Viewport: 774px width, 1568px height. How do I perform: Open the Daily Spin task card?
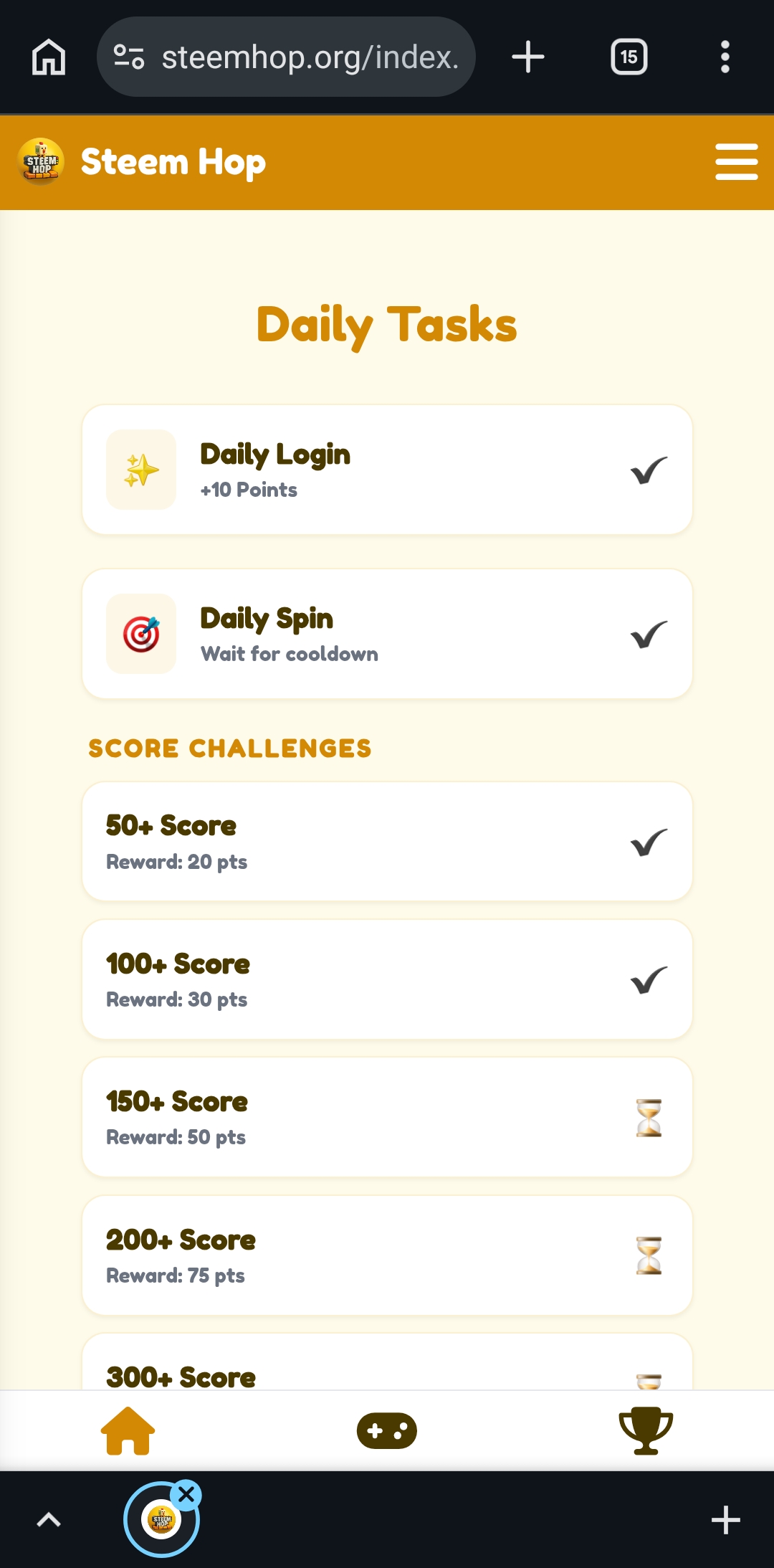point(387,634)
